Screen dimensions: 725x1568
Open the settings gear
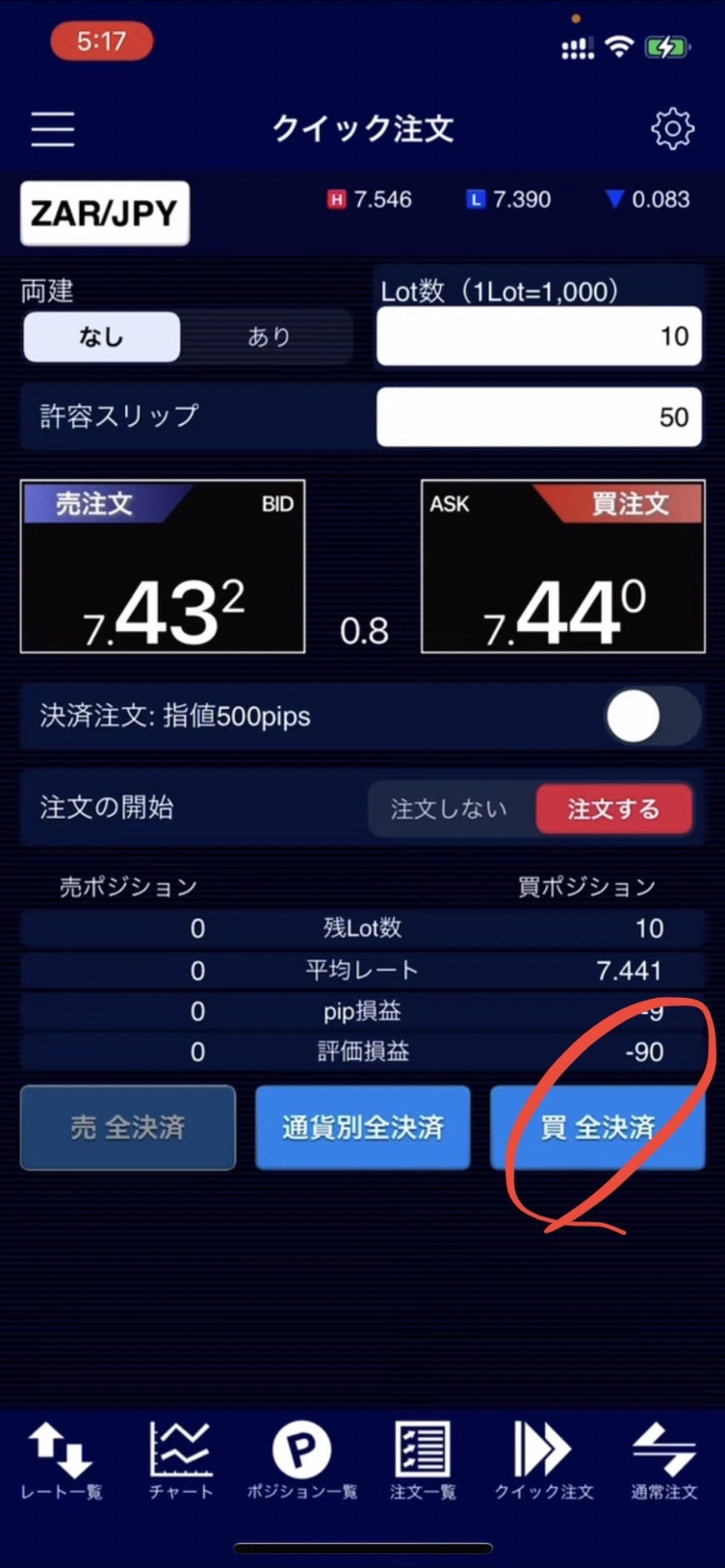672,129
